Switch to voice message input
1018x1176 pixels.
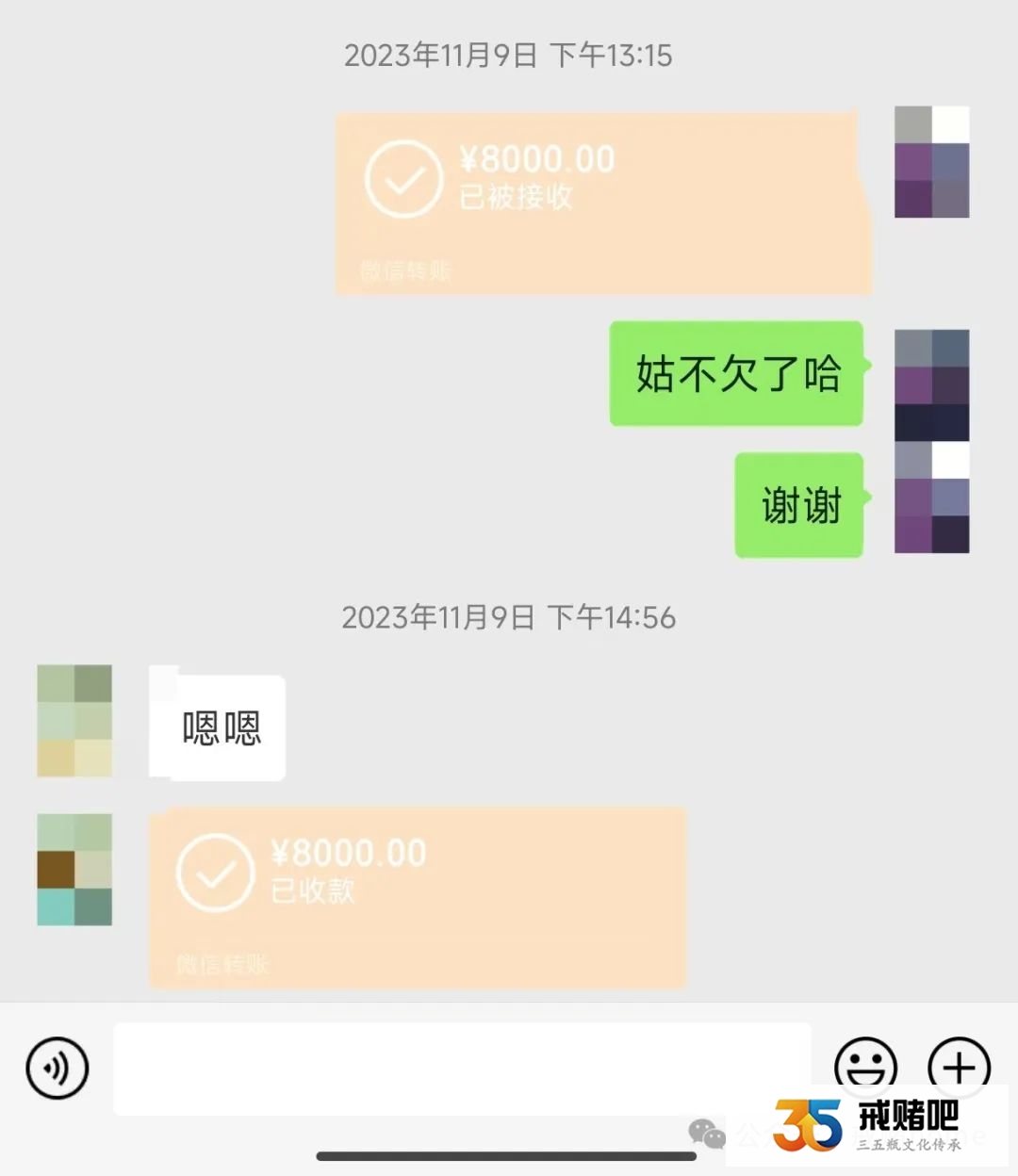[x=57, y=1068]
